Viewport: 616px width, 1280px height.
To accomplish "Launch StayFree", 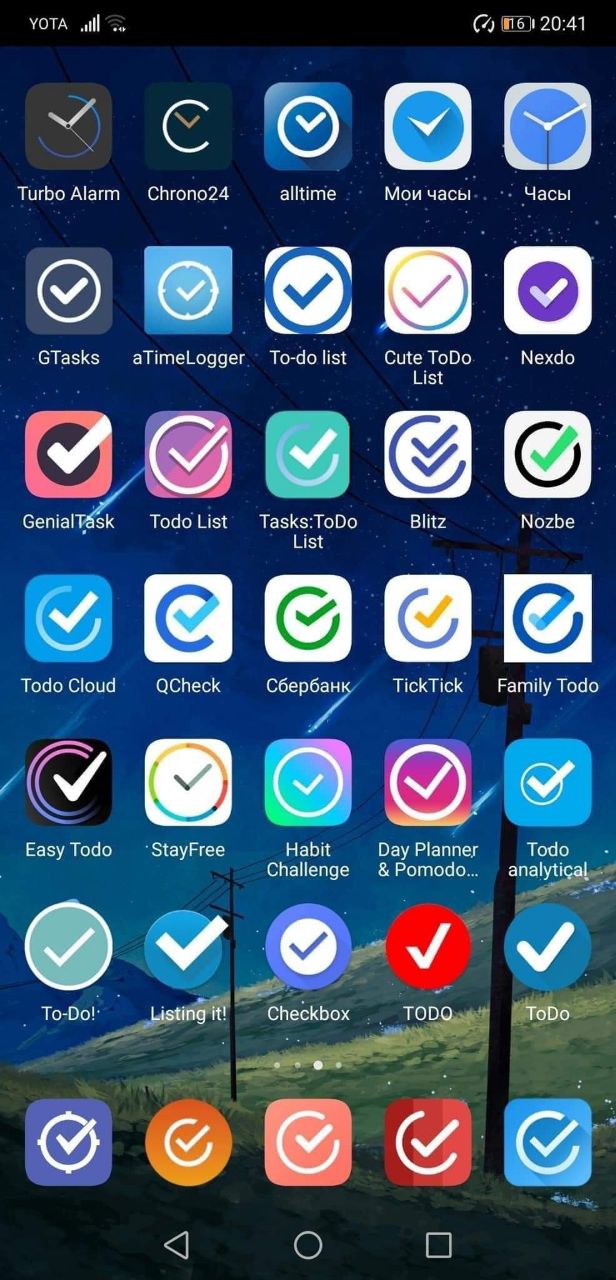I will 188,783.
